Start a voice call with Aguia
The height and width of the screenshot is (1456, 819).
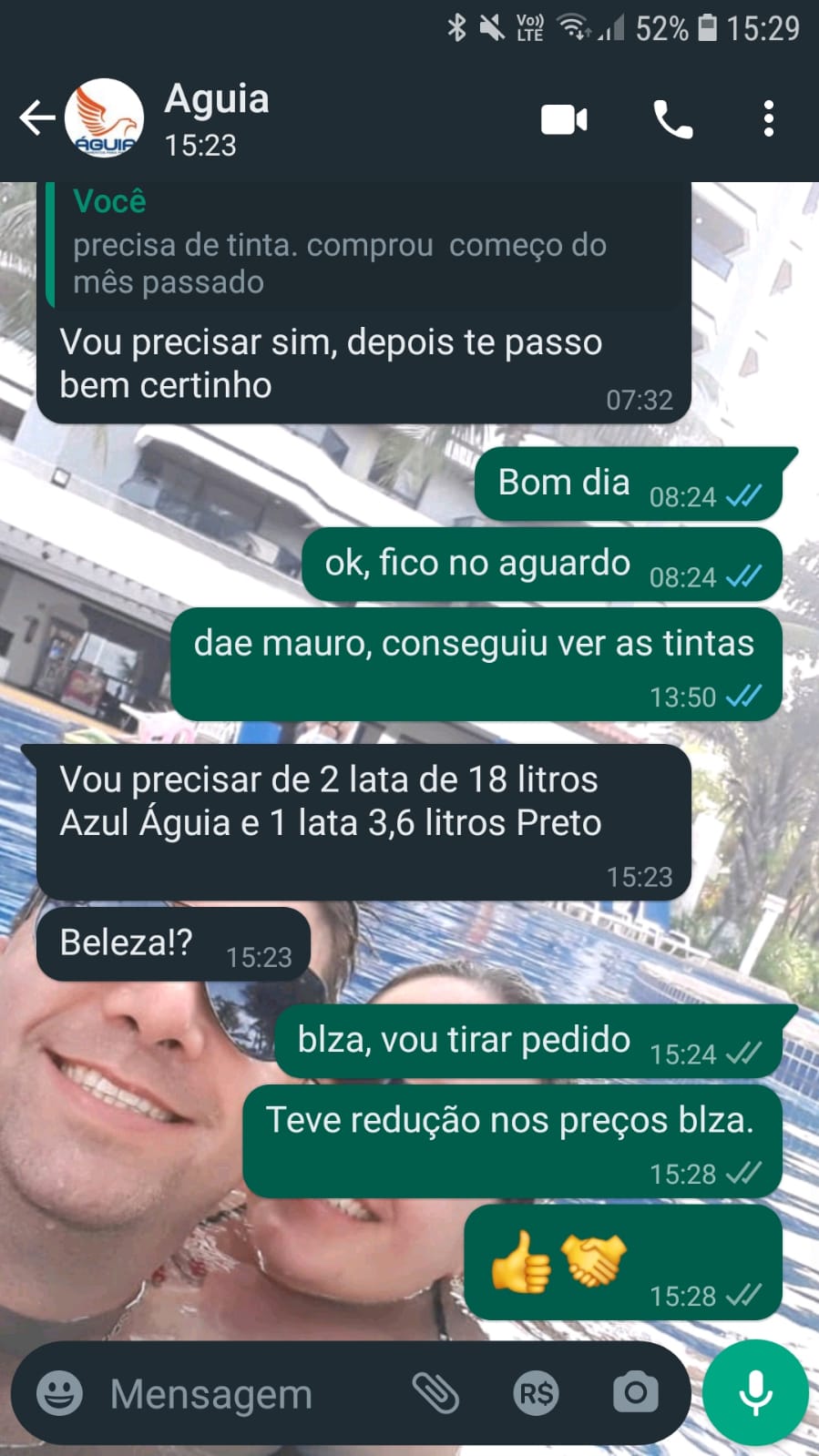click(x=673, y=119)
